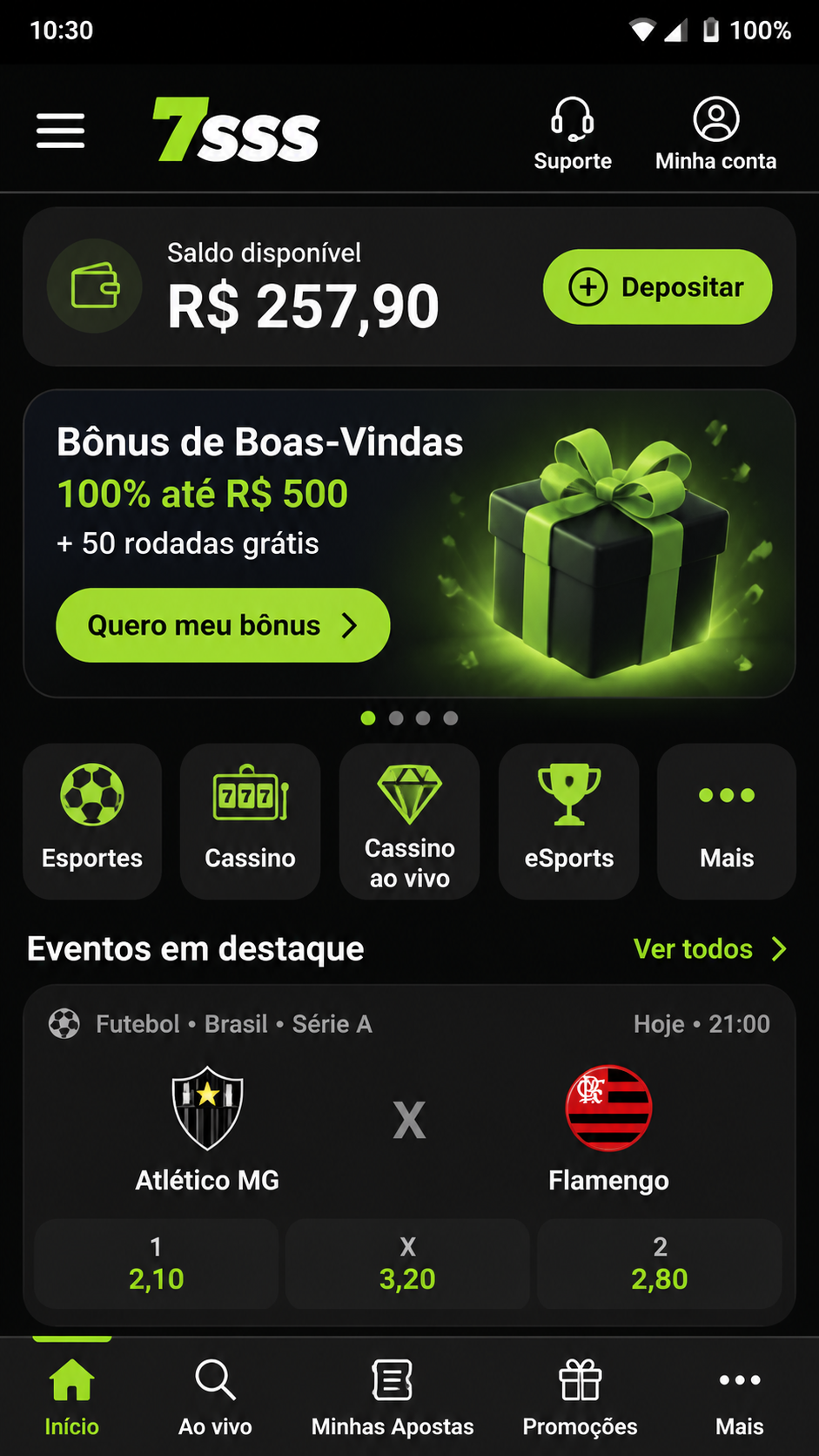Tap the Depositar button
The height and width of the screenshot is (1456, 819).
[657, 286]
